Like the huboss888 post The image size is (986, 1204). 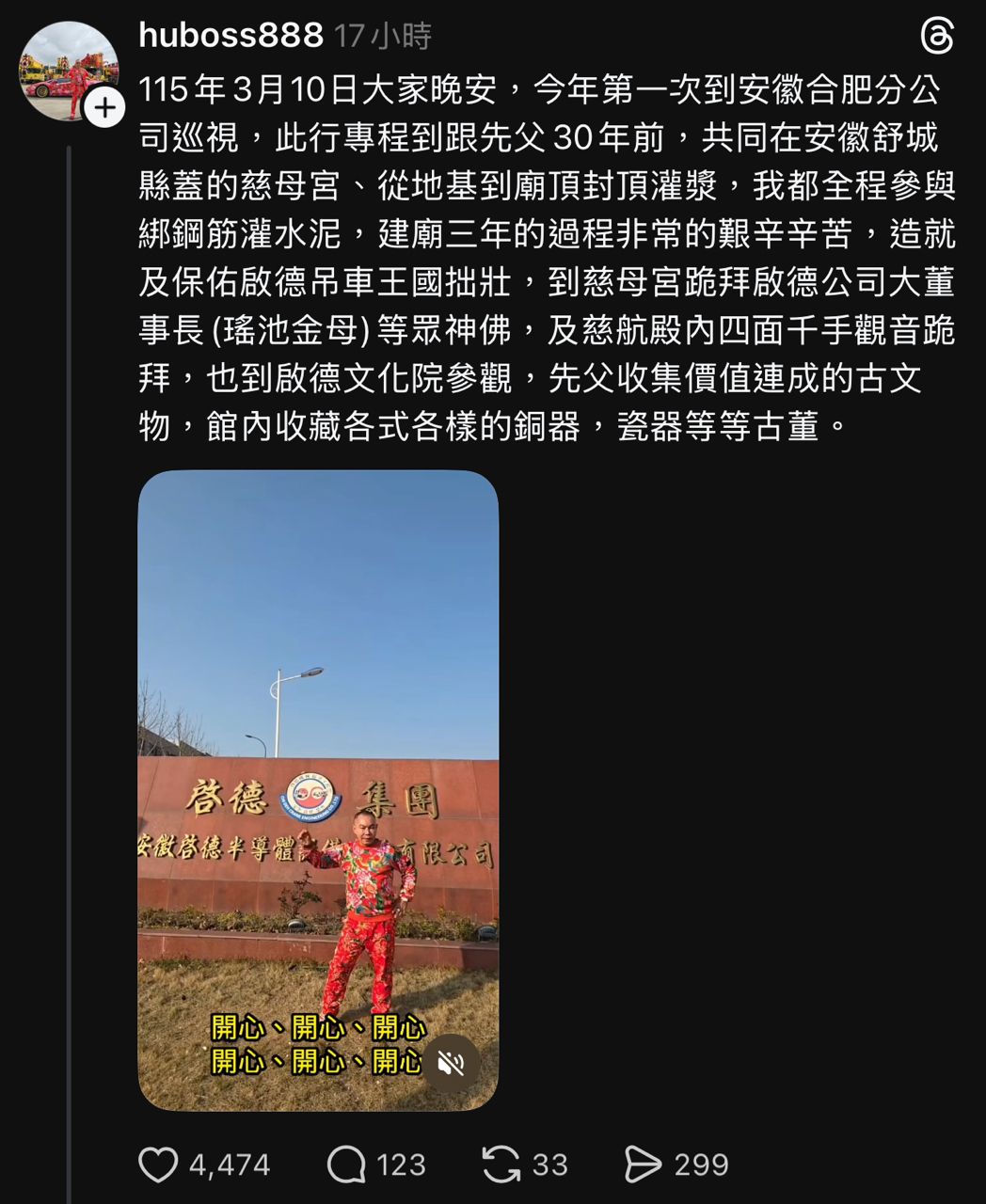click(x=158, y=1164)
